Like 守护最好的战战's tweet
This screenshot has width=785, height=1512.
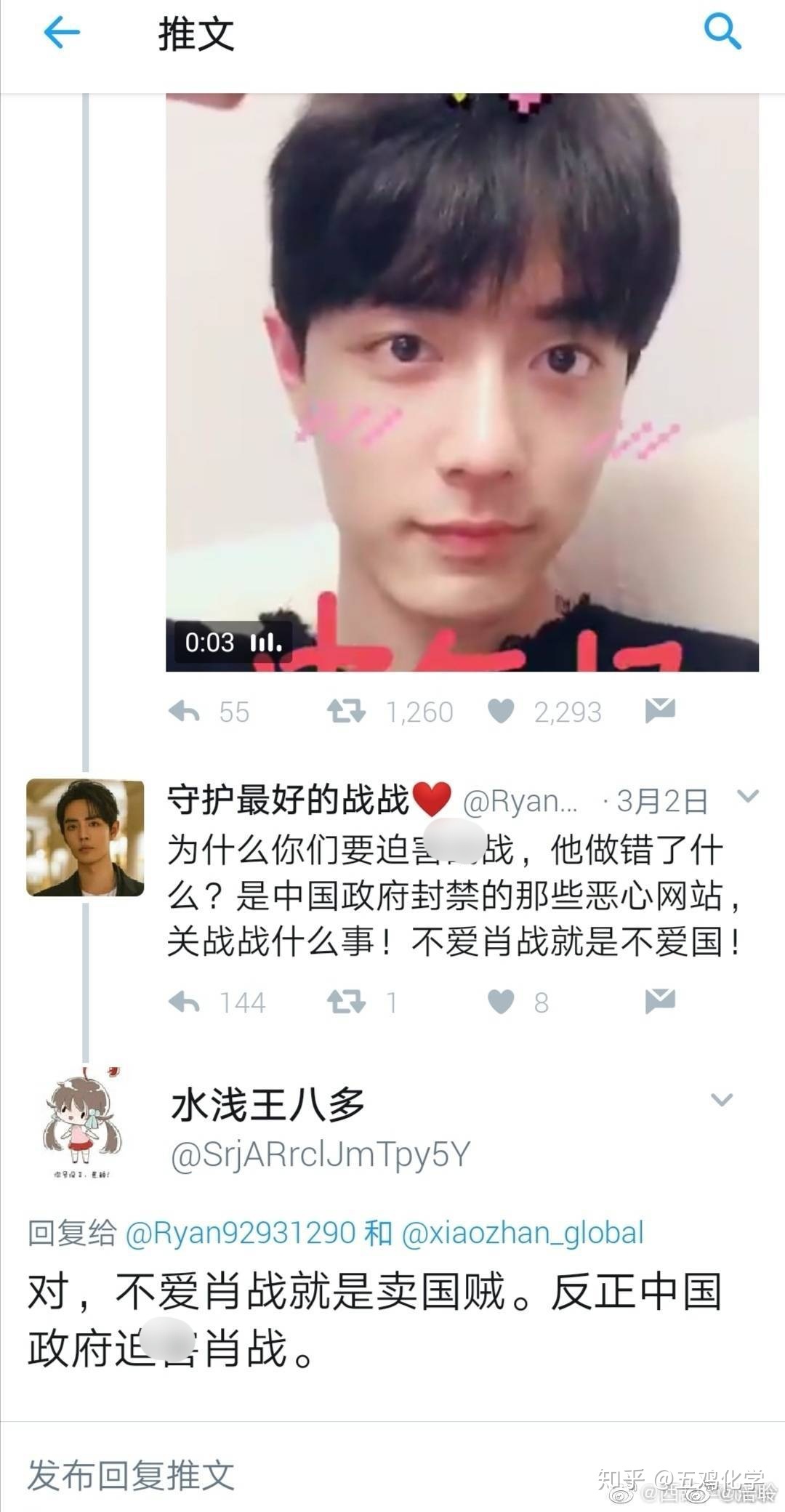(x=501, y=1002)
